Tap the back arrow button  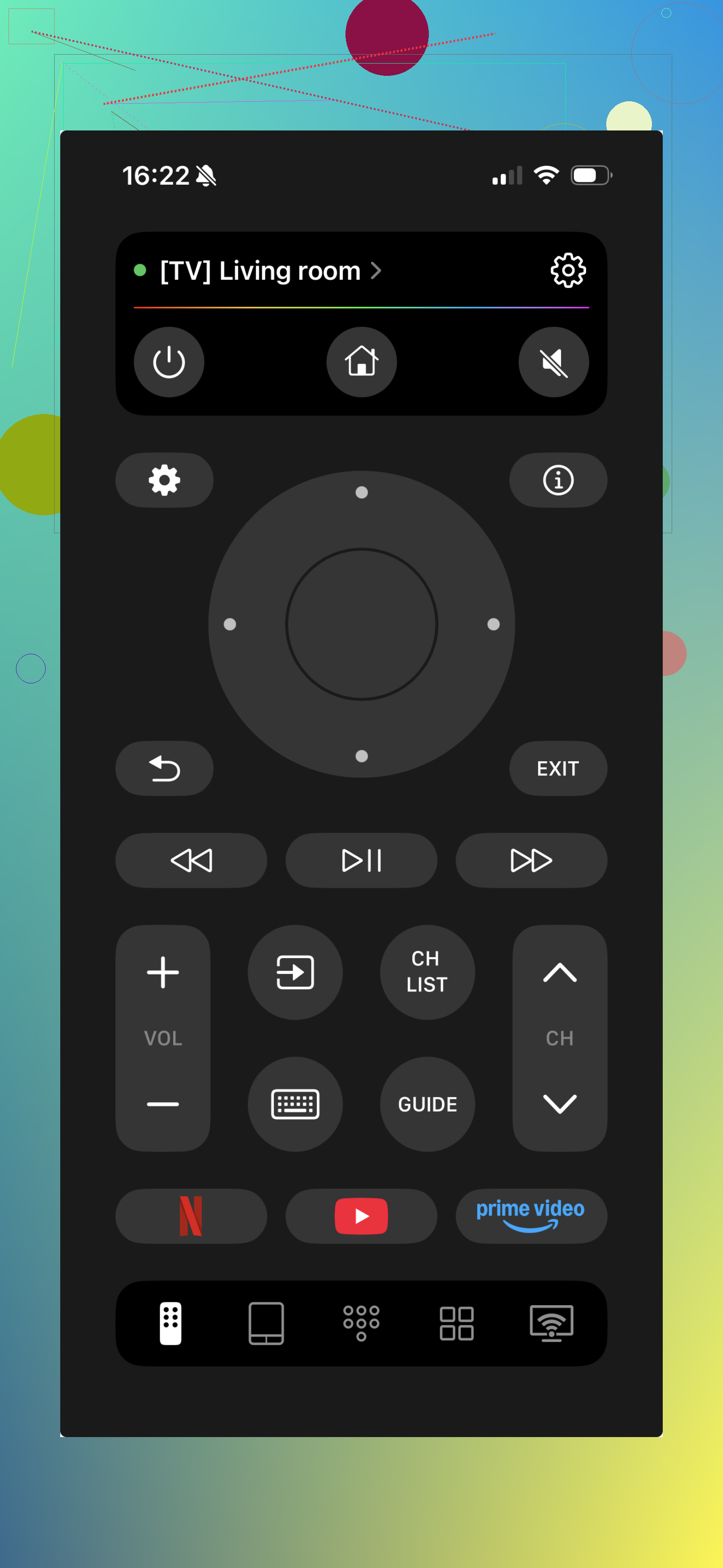[164, 768]
